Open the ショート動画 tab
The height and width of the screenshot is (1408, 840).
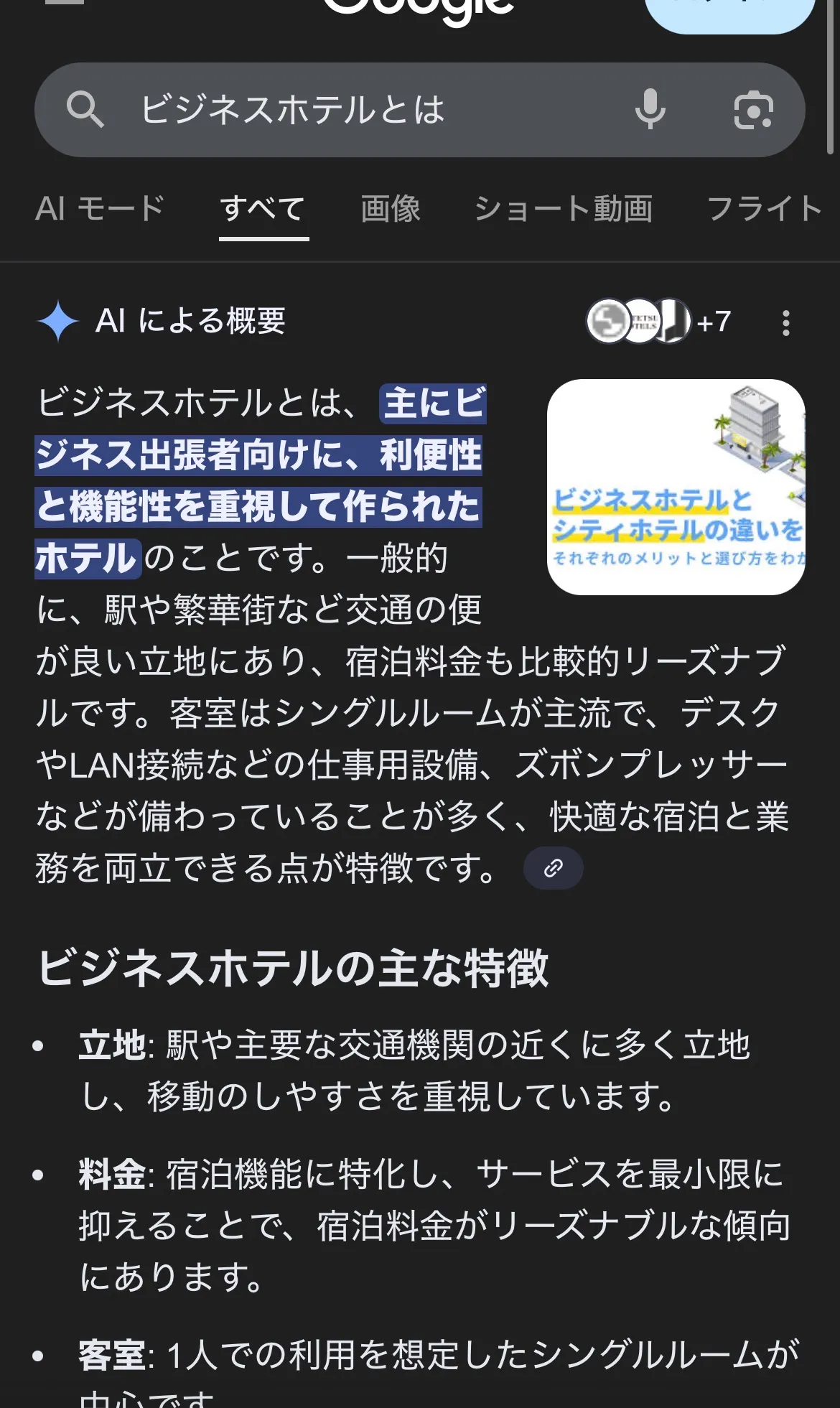[x=564, y=209]
